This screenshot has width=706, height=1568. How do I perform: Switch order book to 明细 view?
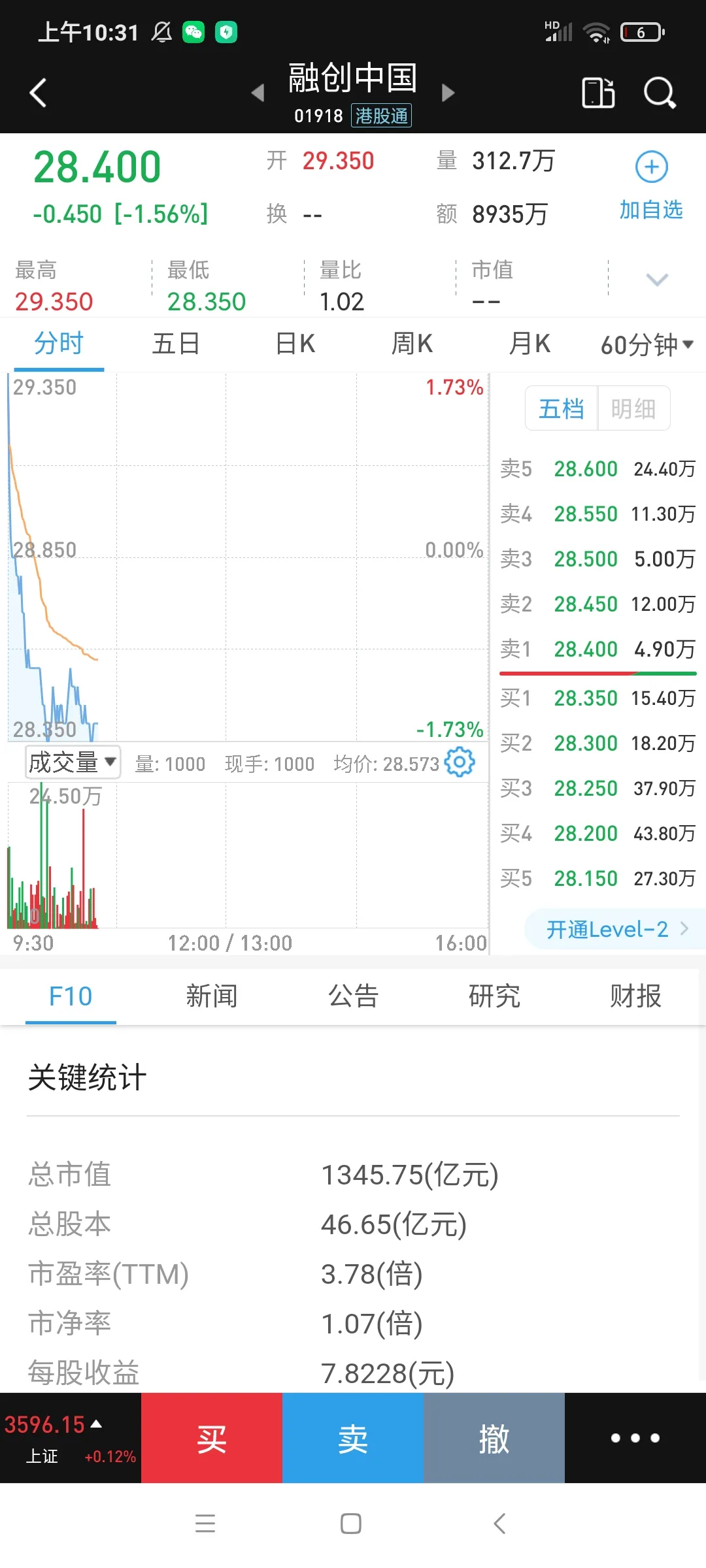[633, 409]
